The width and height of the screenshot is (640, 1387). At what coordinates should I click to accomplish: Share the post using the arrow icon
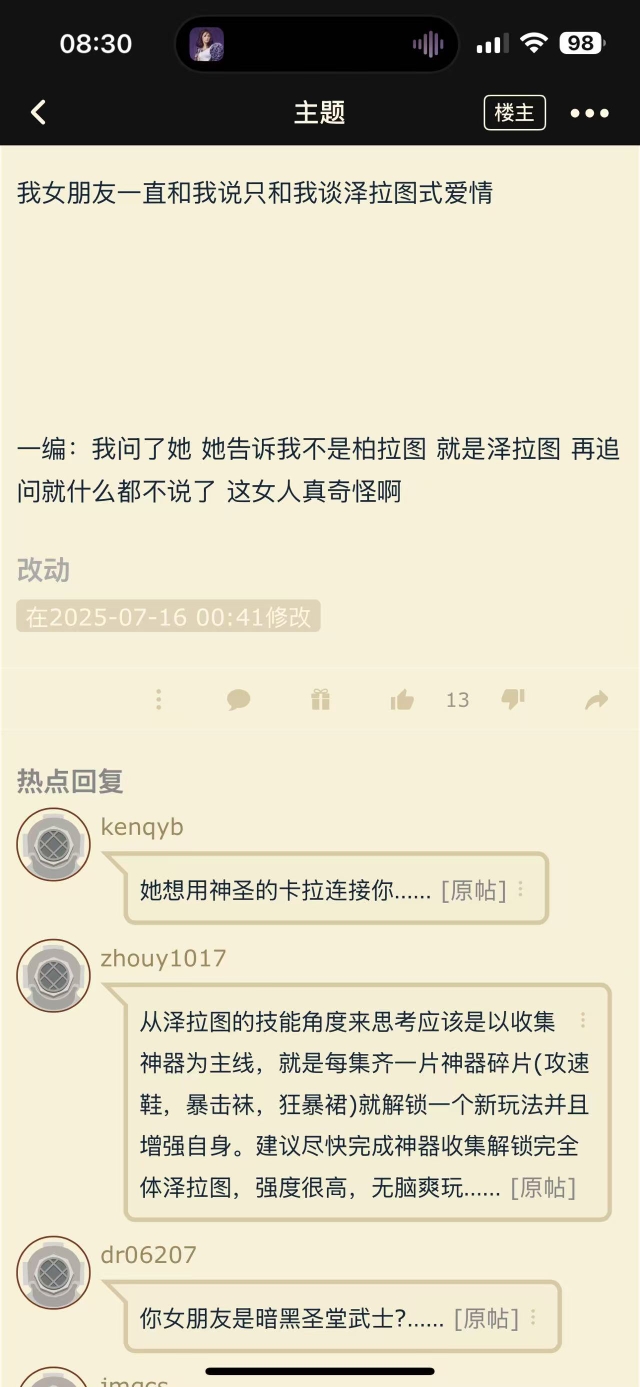point(596,700)
